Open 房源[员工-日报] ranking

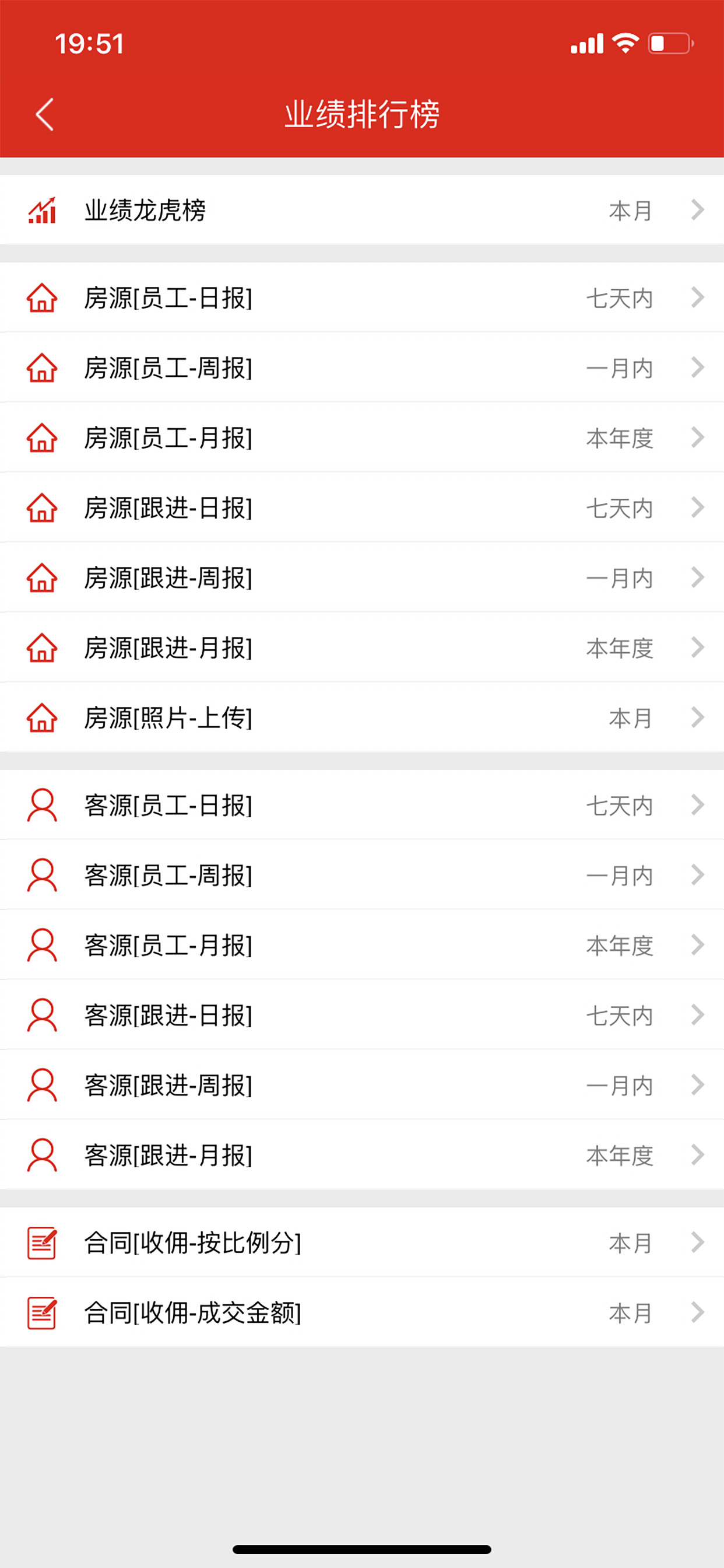362,297
